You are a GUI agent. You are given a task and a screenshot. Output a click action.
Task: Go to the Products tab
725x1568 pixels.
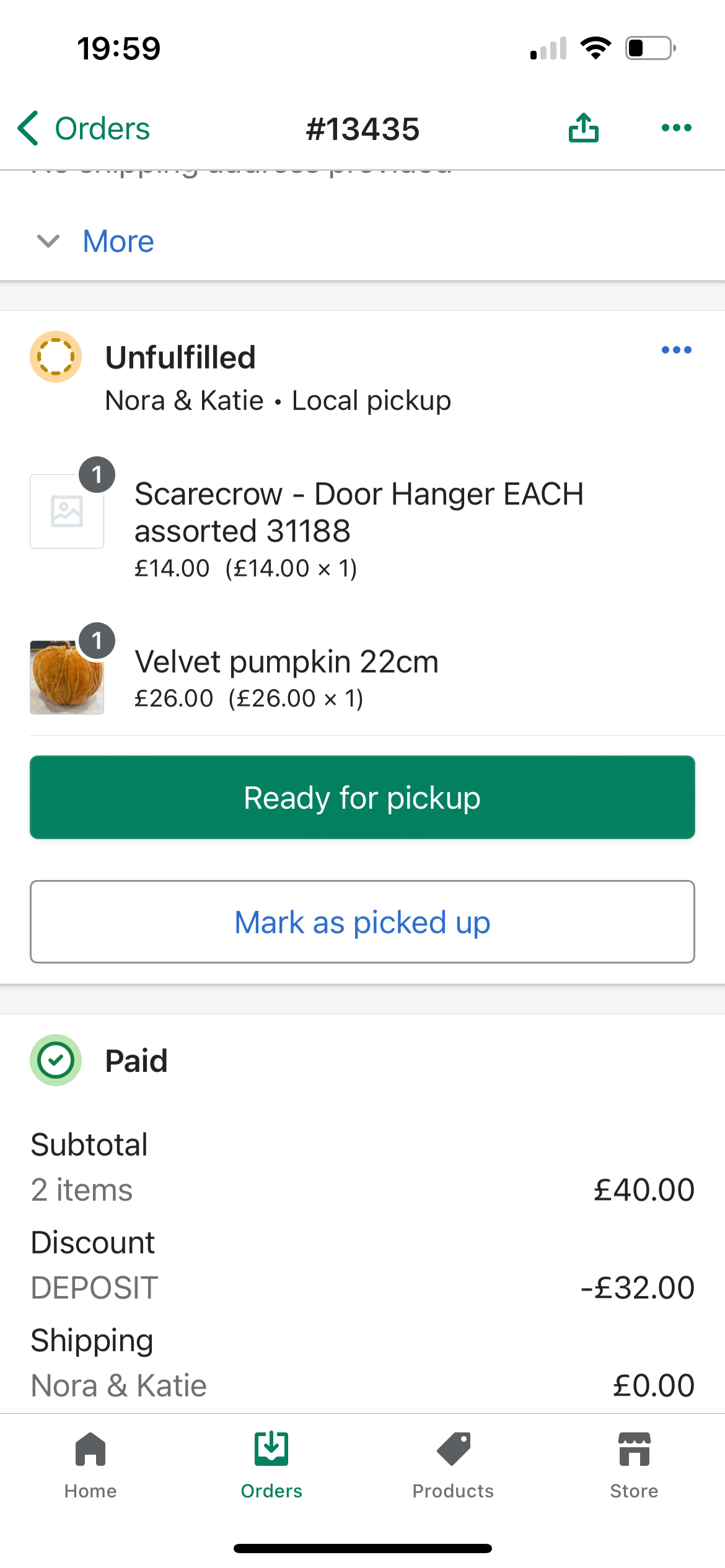click(x=453, y=1465)
